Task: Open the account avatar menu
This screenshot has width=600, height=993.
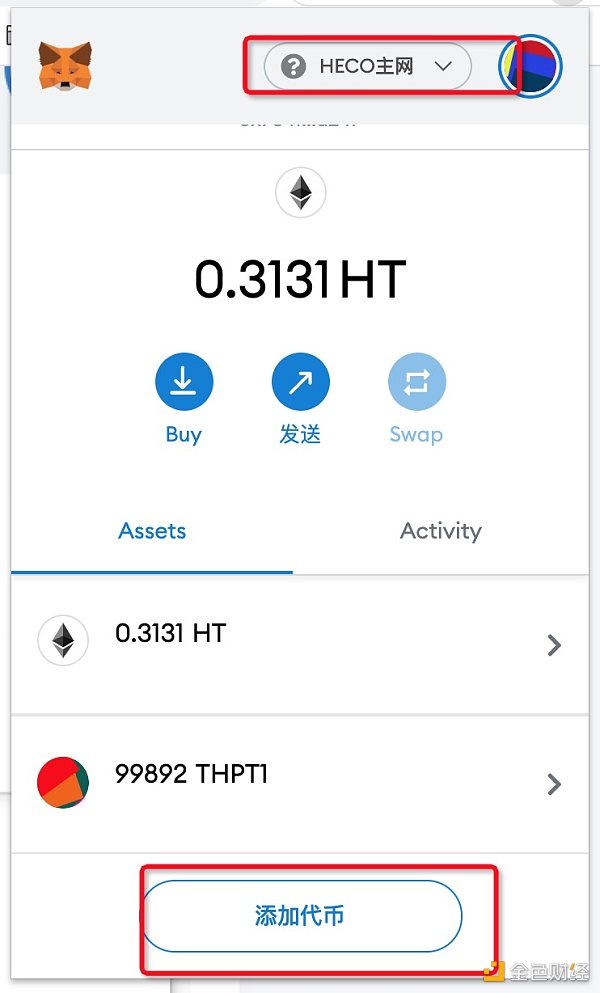Action: [x=531, y=66]
